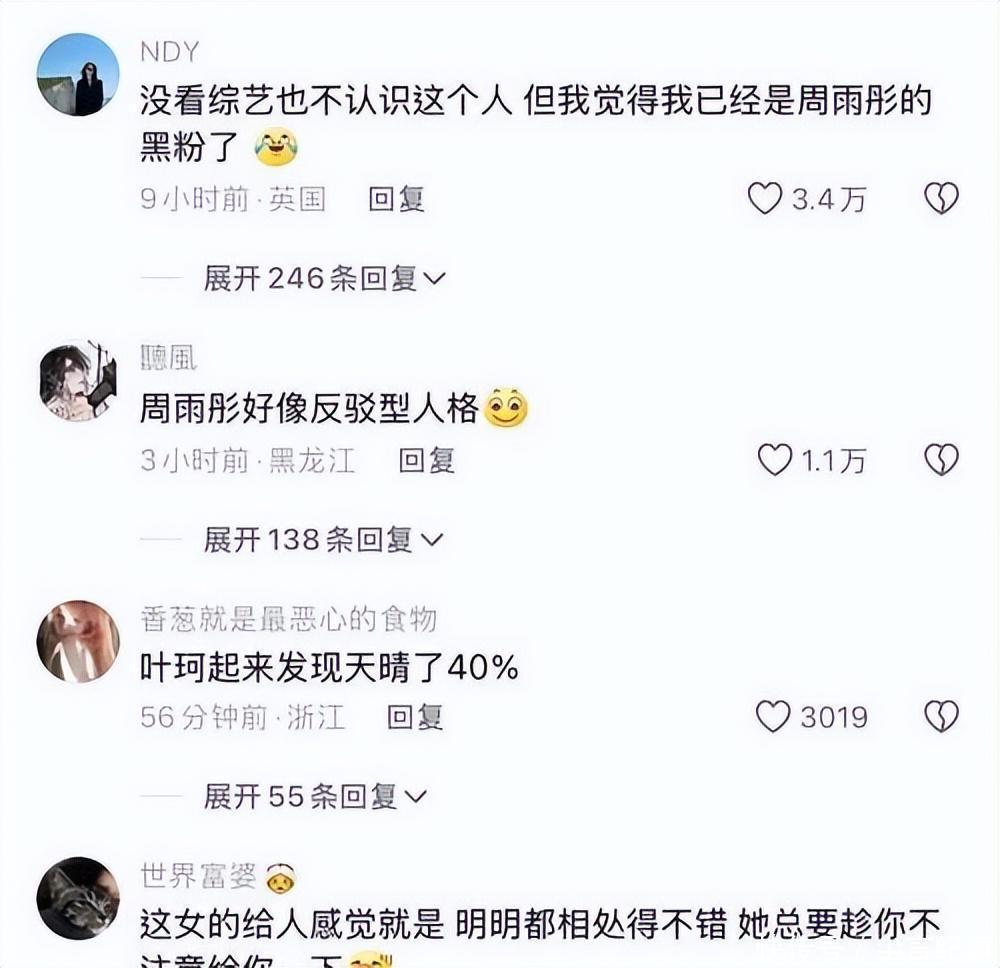The width and height of the screenshot is (1000, 968).
Task: Open username 世界富婆's profile
Action: coord(200,877)
